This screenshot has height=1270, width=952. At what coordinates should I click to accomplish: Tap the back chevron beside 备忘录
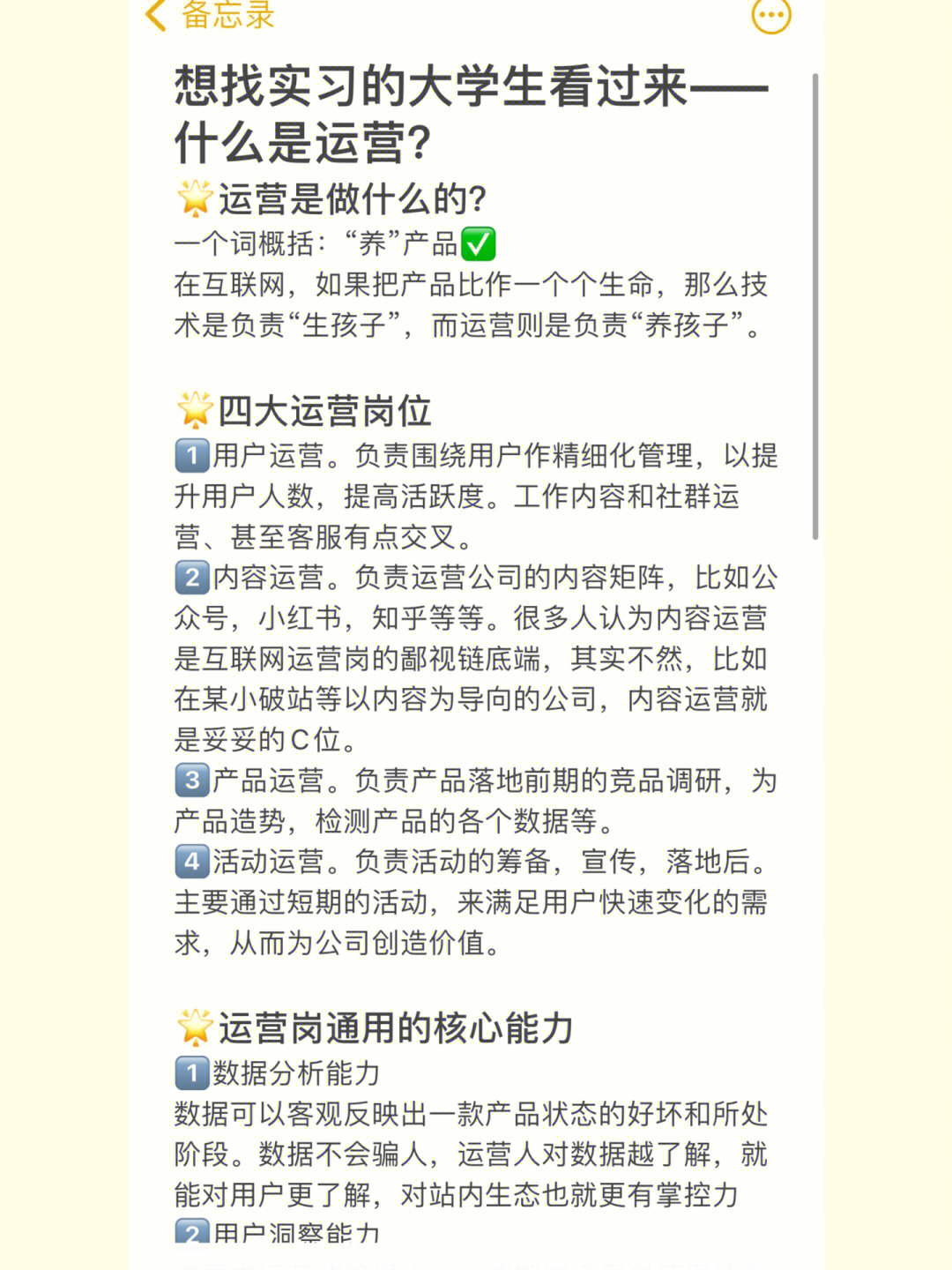coord(156,14)
